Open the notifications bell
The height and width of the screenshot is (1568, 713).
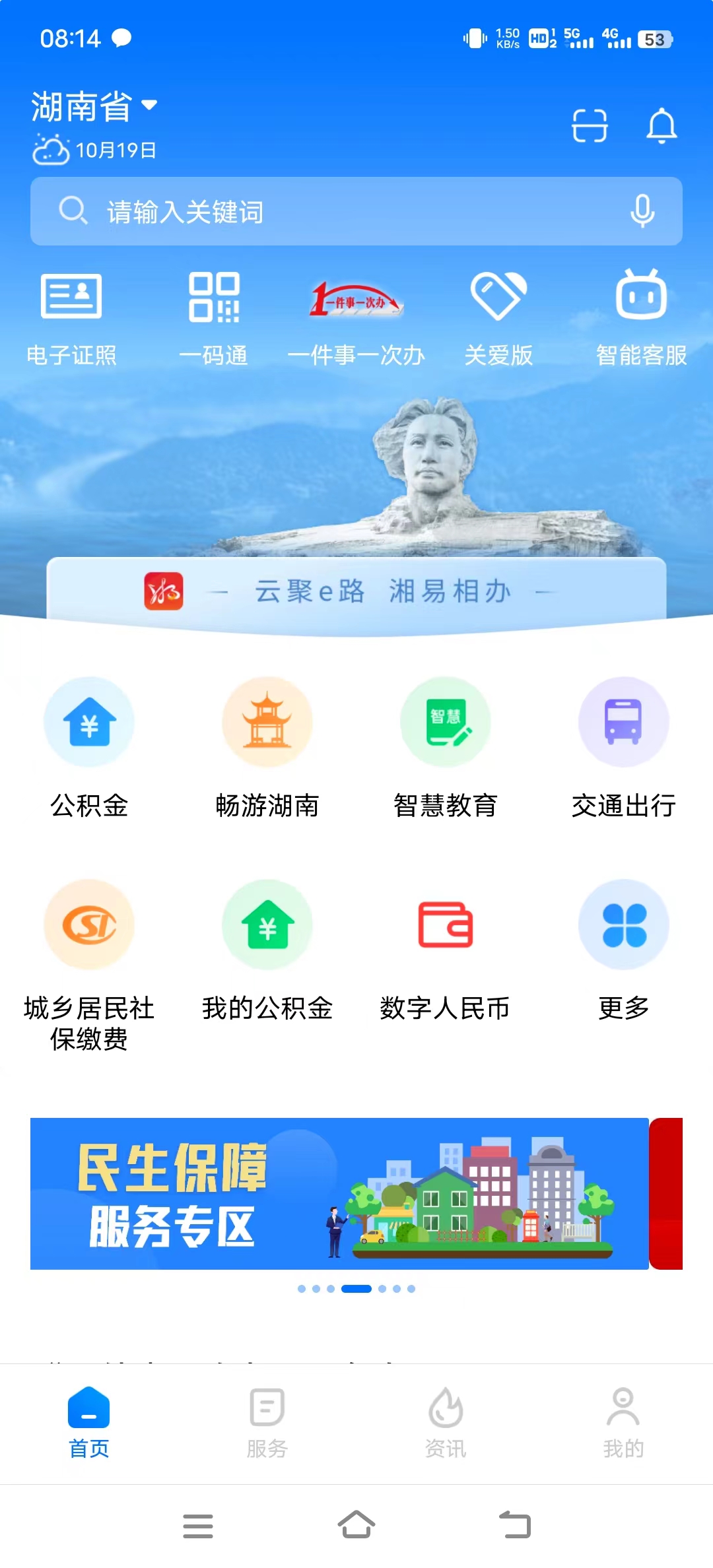click(x=662, y=125)
